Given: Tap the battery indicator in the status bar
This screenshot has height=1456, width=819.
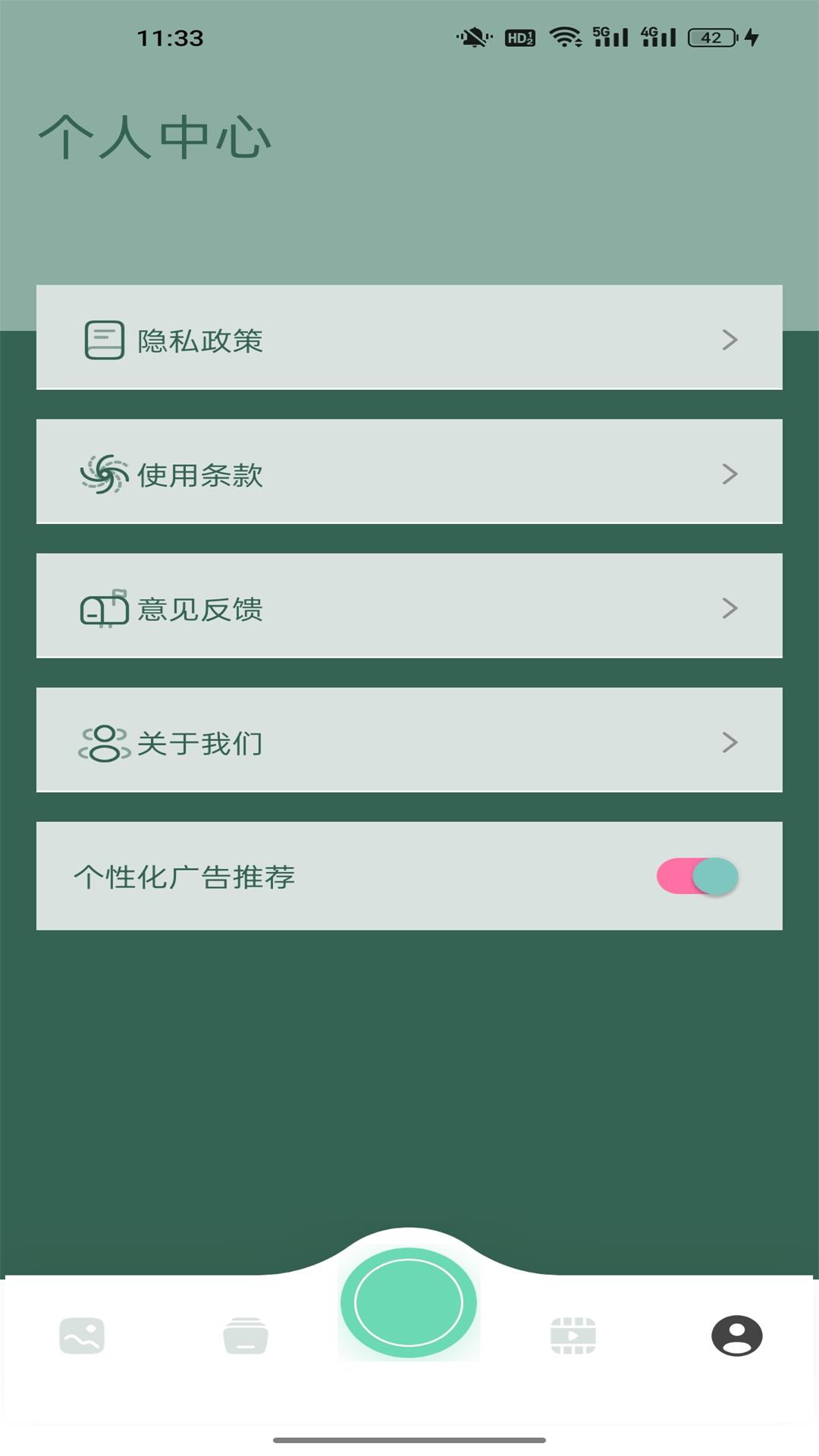Looking at the screenshot, I should (710, 36).
